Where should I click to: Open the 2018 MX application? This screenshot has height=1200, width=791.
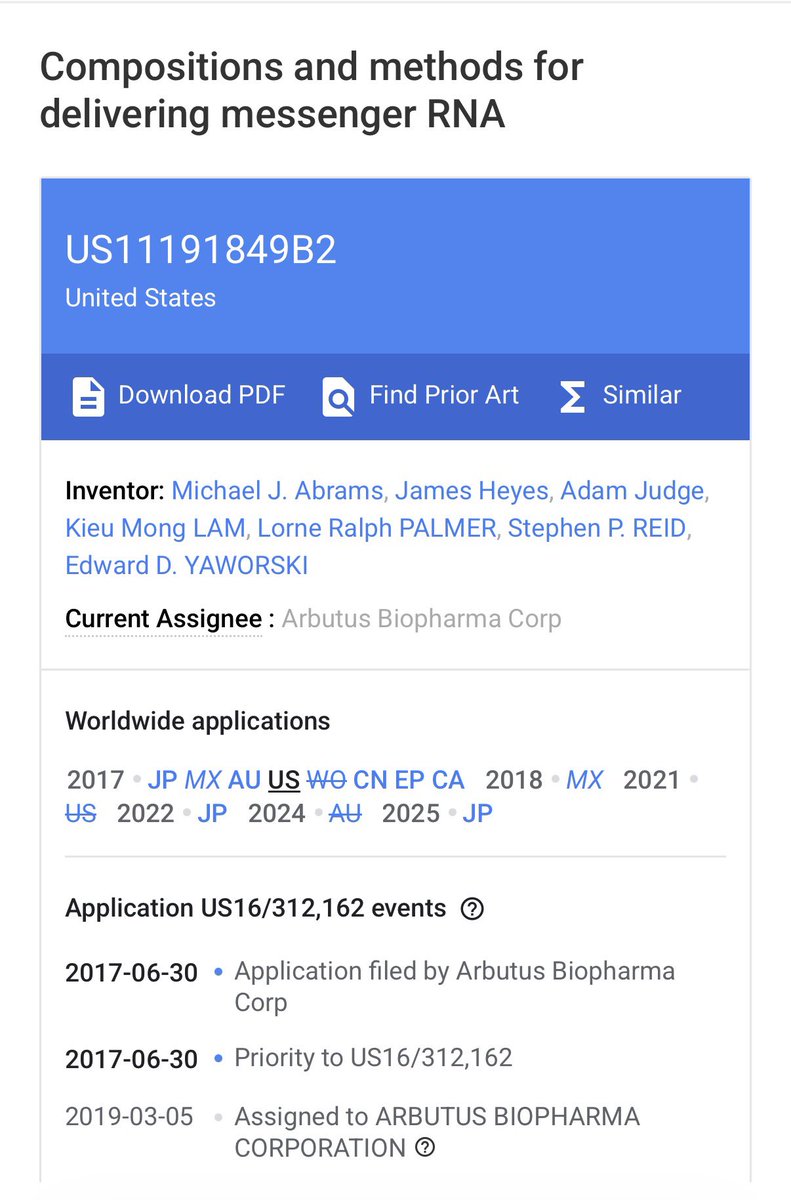coord(584,780)
